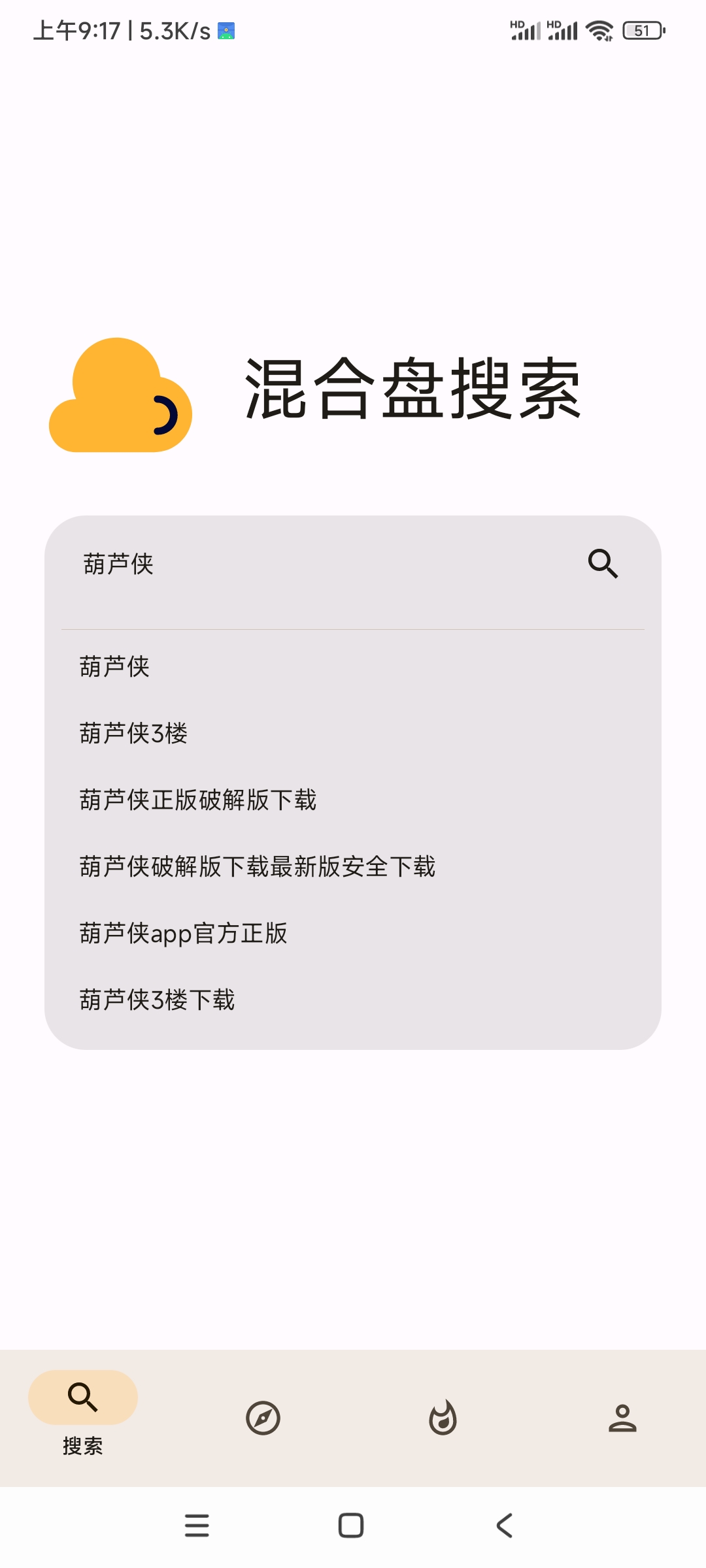Focus the search field containing 葫芦侠
Viewport: 706px width, 1568px height.
click(314, 564)
